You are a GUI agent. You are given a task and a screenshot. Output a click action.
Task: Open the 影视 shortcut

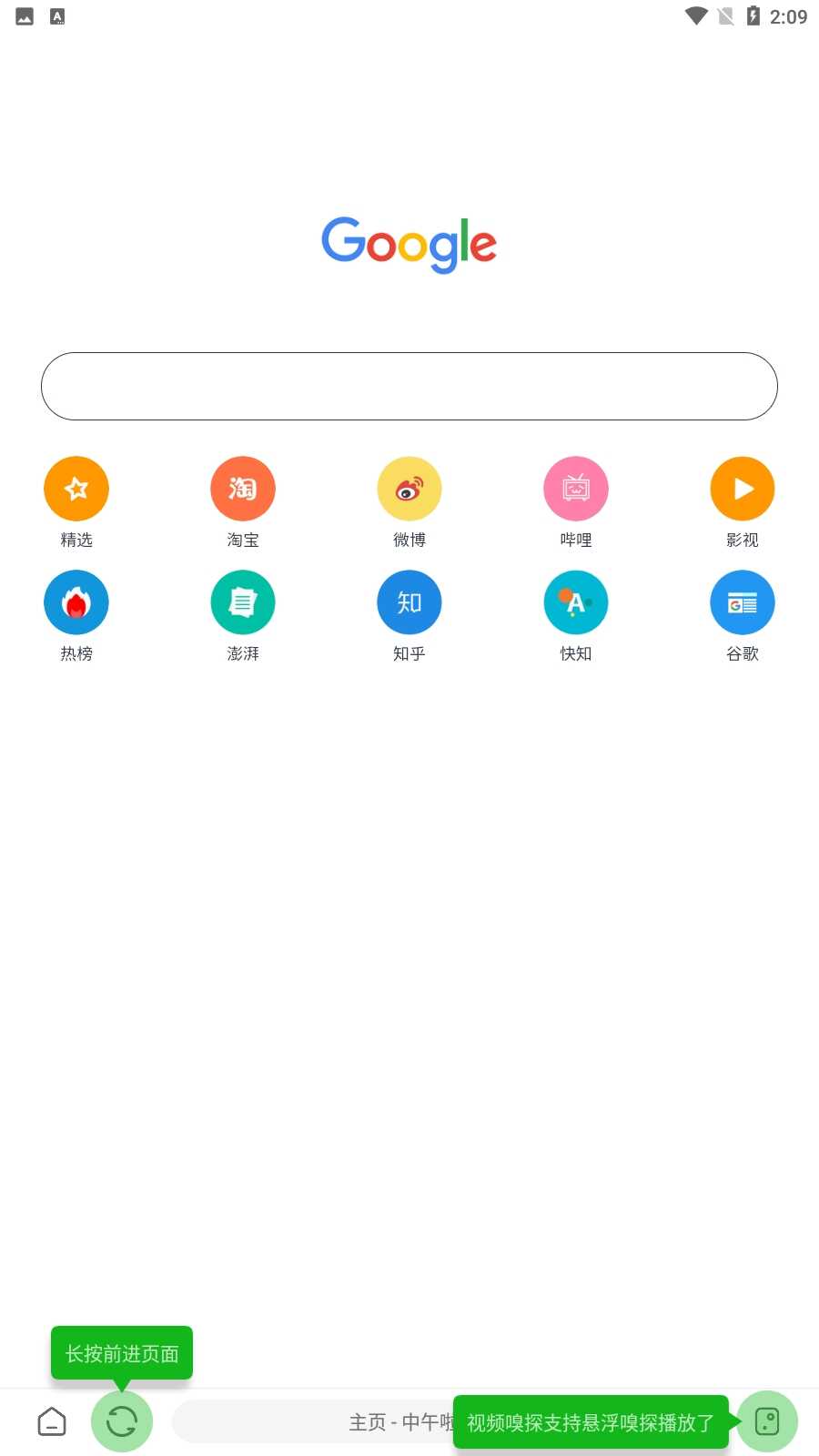[743, 489]
